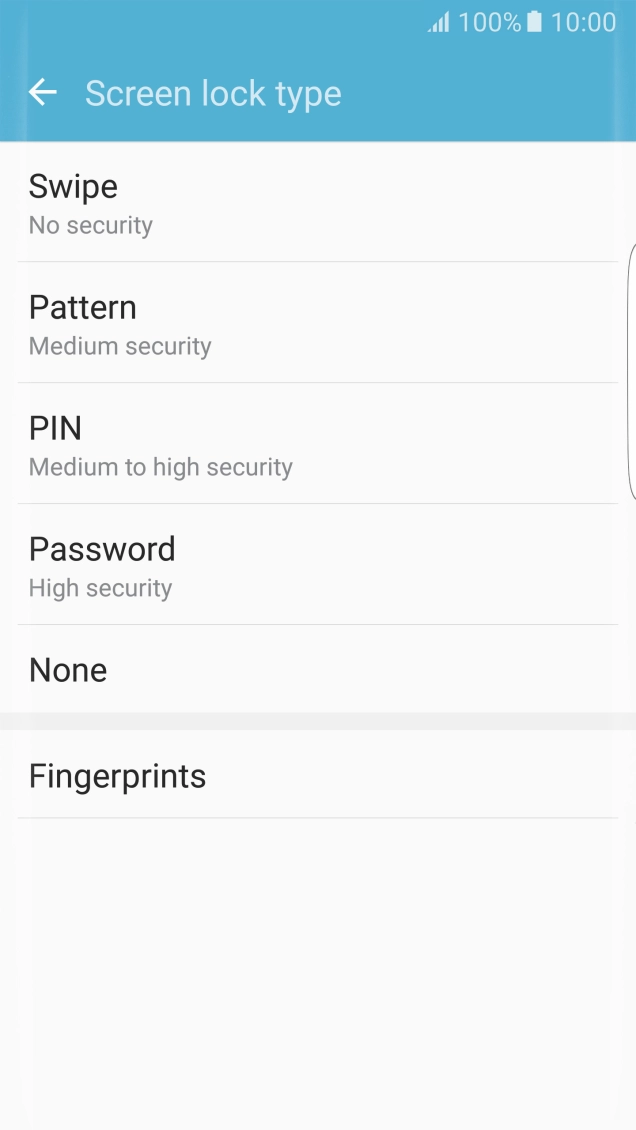Pick Password high security lock

point(318,566)
